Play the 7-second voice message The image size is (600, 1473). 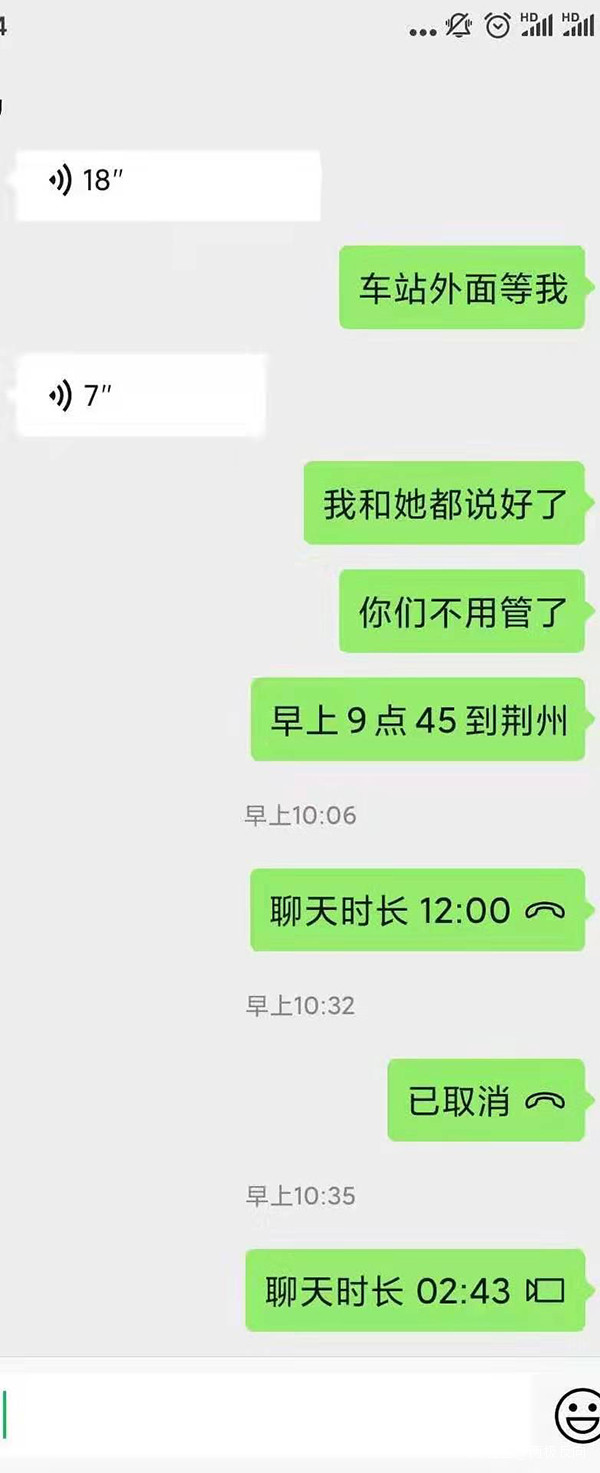pyautogui.click(x=140, y=396)
